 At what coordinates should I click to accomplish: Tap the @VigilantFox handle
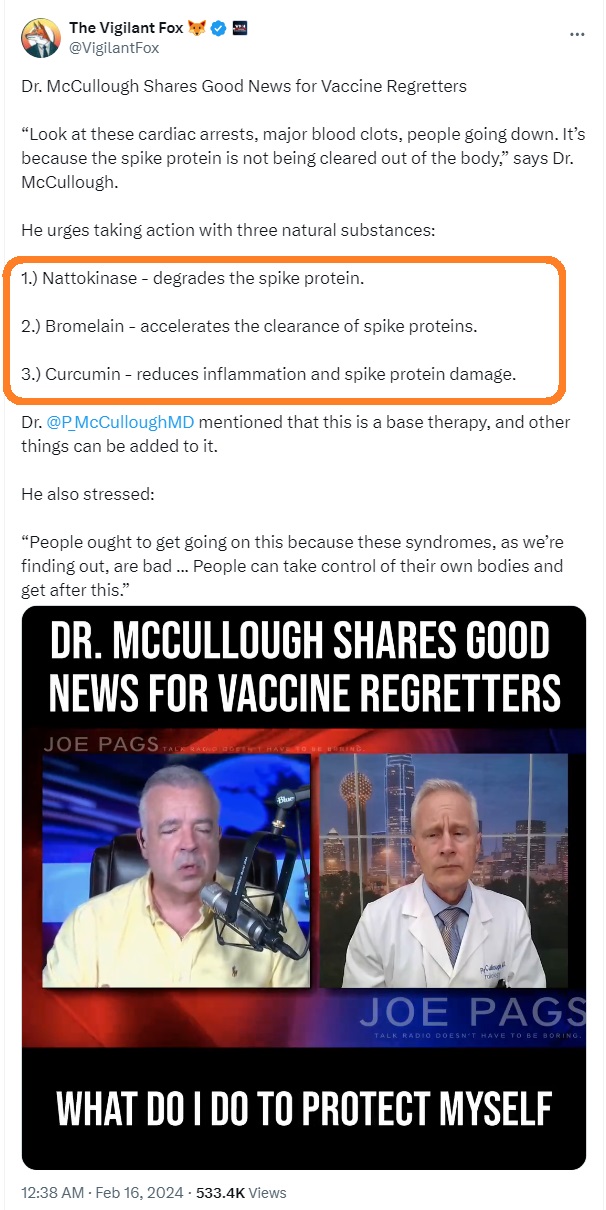(x=113, y=48)
